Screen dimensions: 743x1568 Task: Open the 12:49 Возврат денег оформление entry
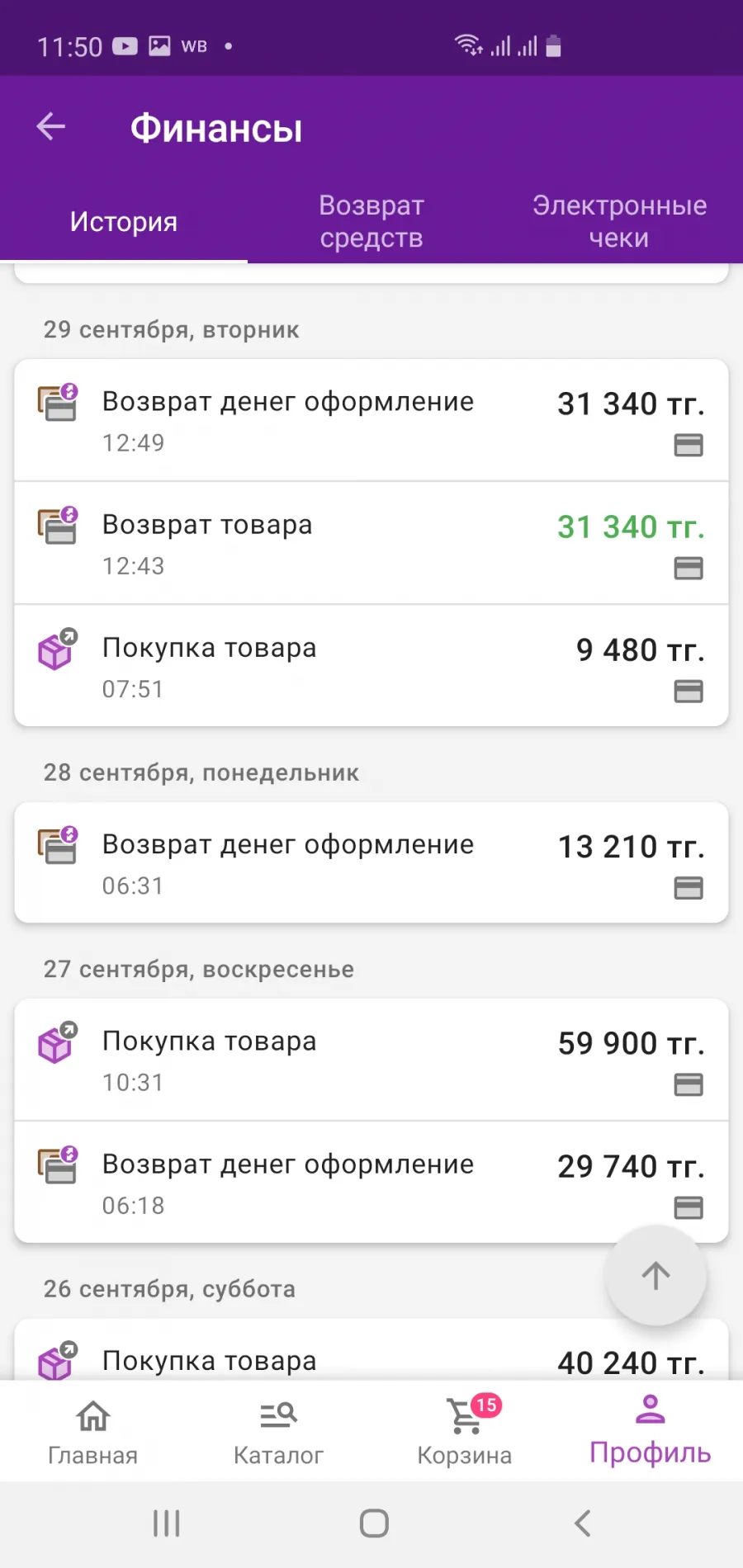371,420
